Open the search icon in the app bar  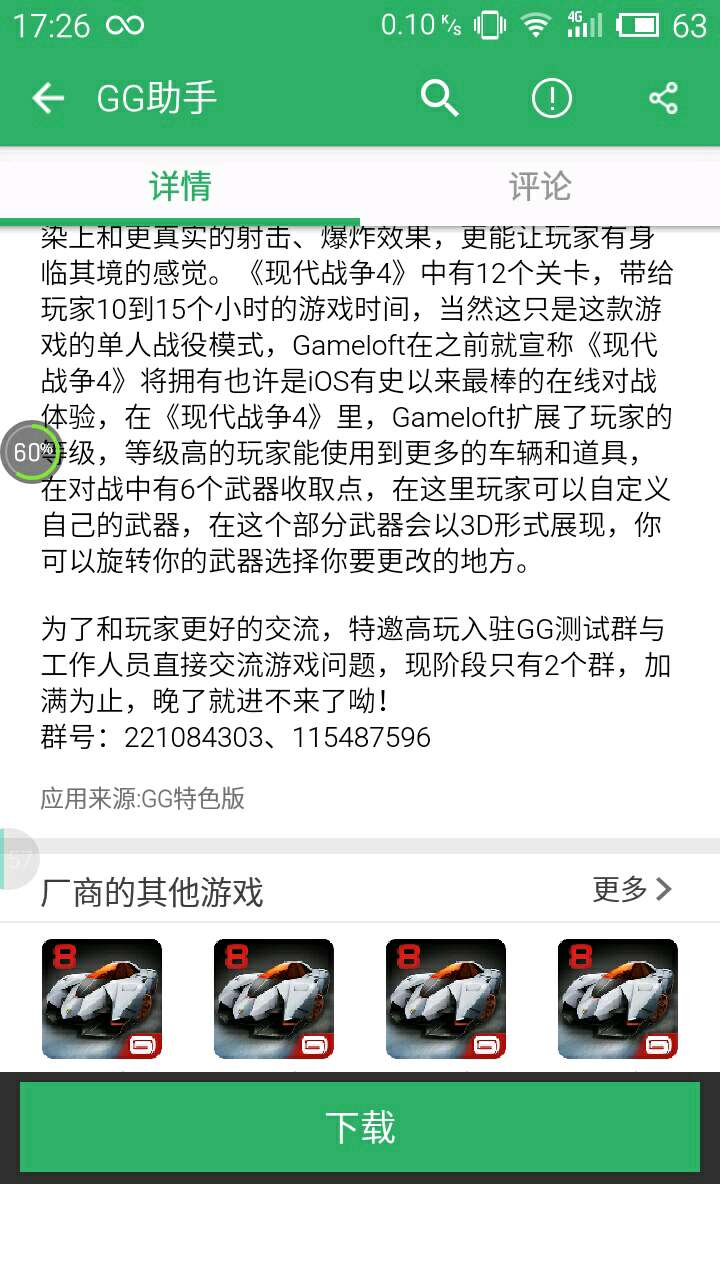point(439,98)
